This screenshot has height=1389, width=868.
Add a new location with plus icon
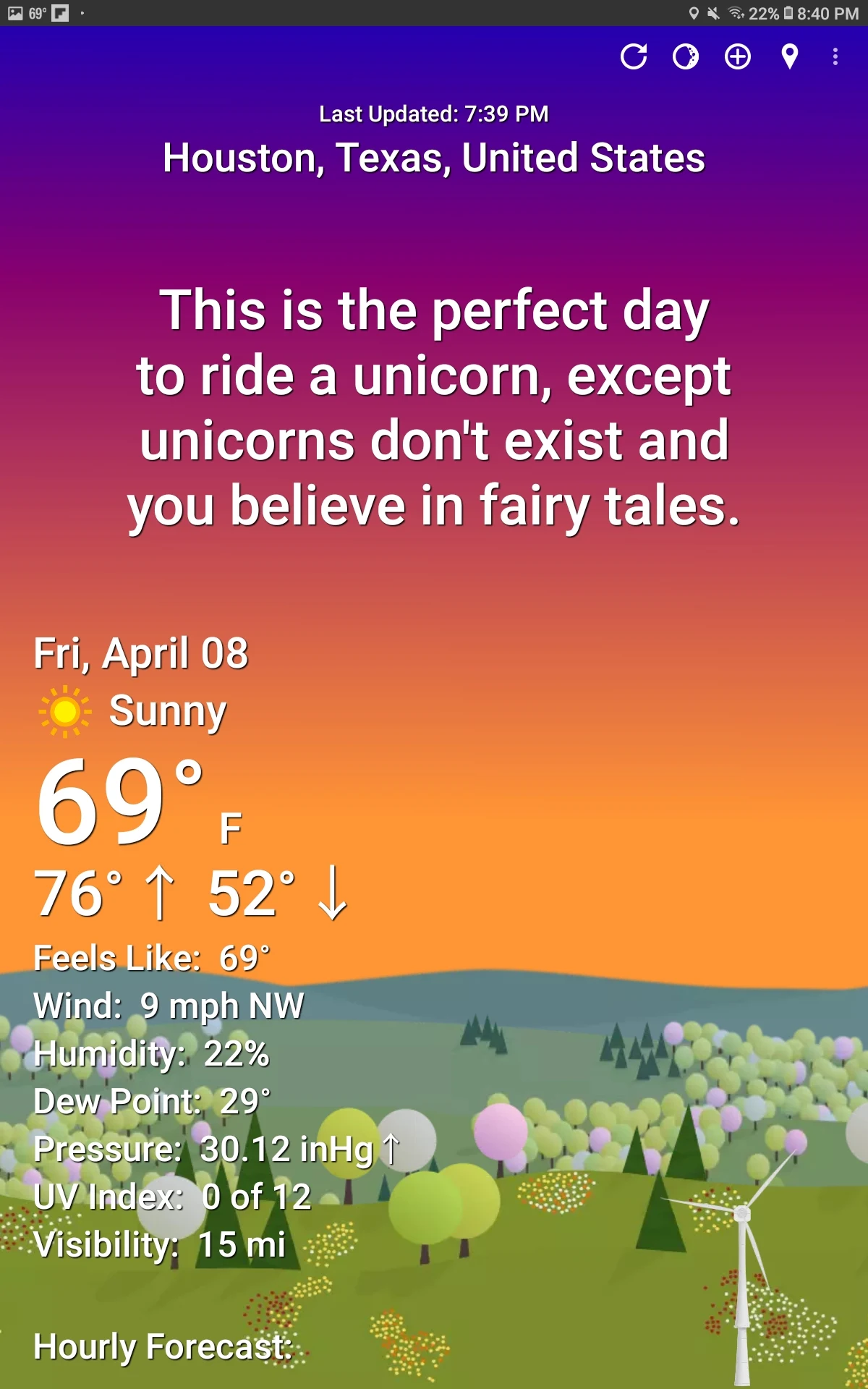pyautogui.click(x=738, y=56)
